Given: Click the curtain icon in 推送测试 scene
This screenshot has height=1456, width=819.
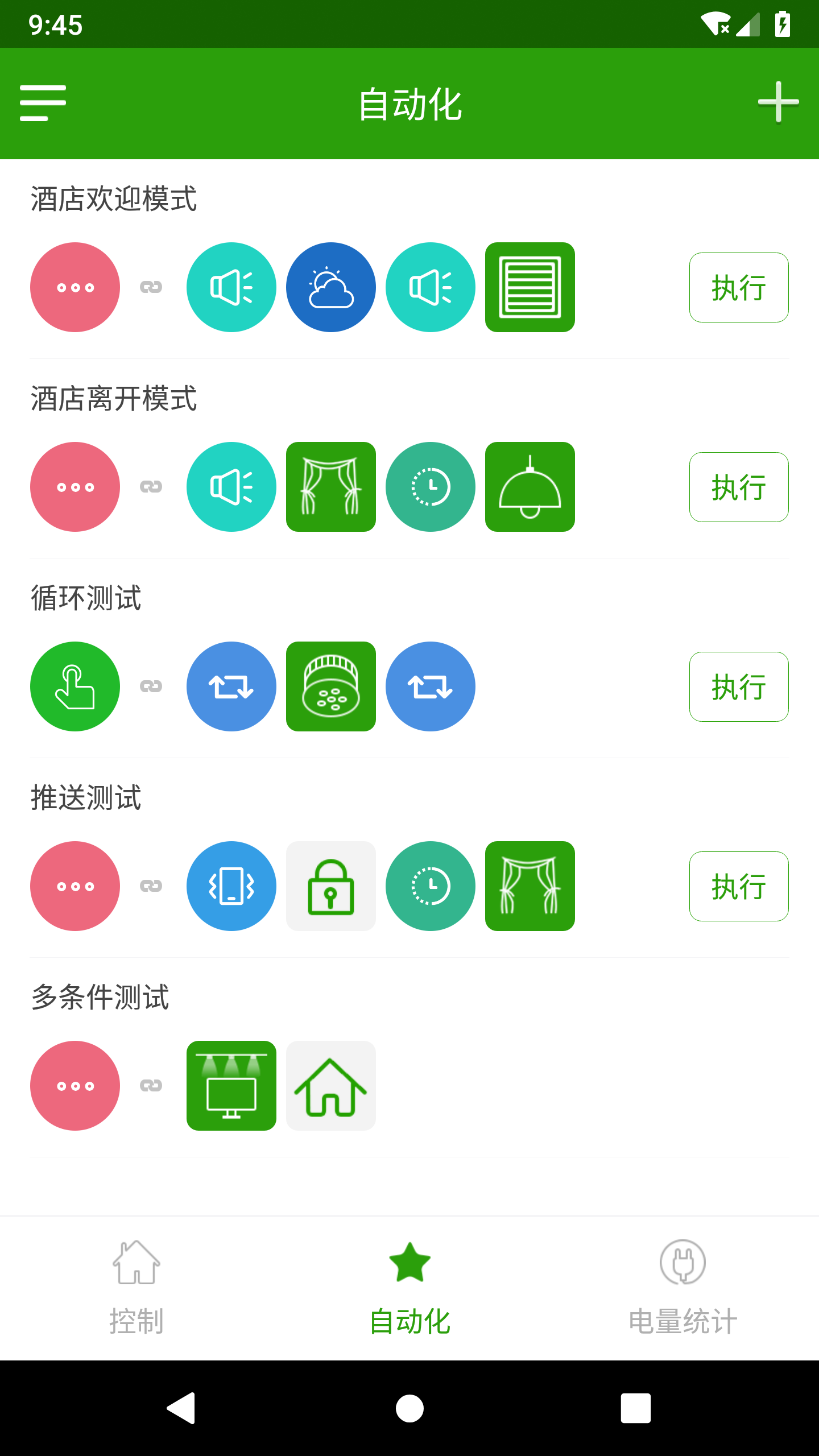Looking at the screenshot, I should 530,886.
